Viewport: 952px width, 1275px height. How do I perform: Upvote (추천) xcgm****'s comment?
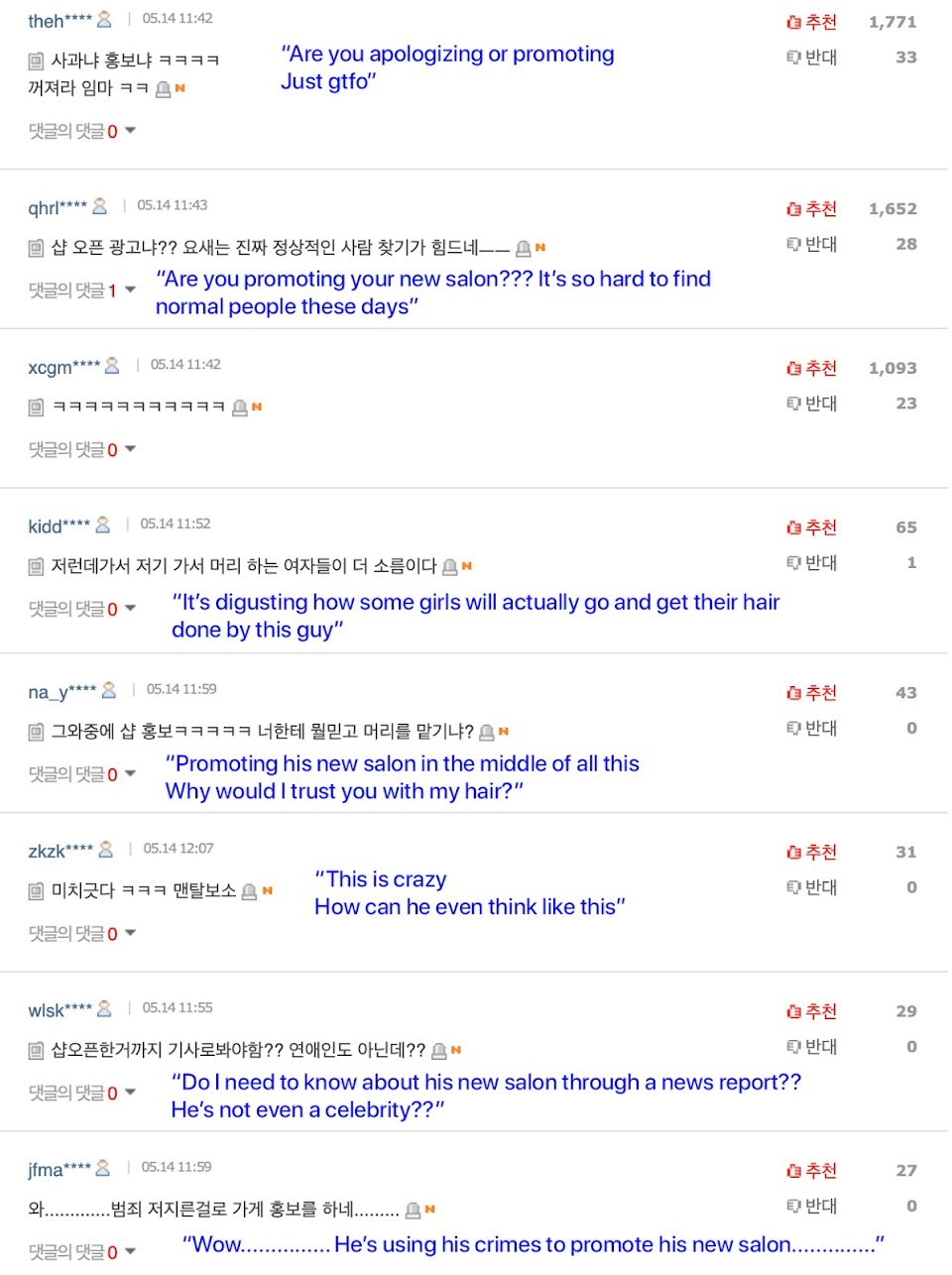[811, 369]
